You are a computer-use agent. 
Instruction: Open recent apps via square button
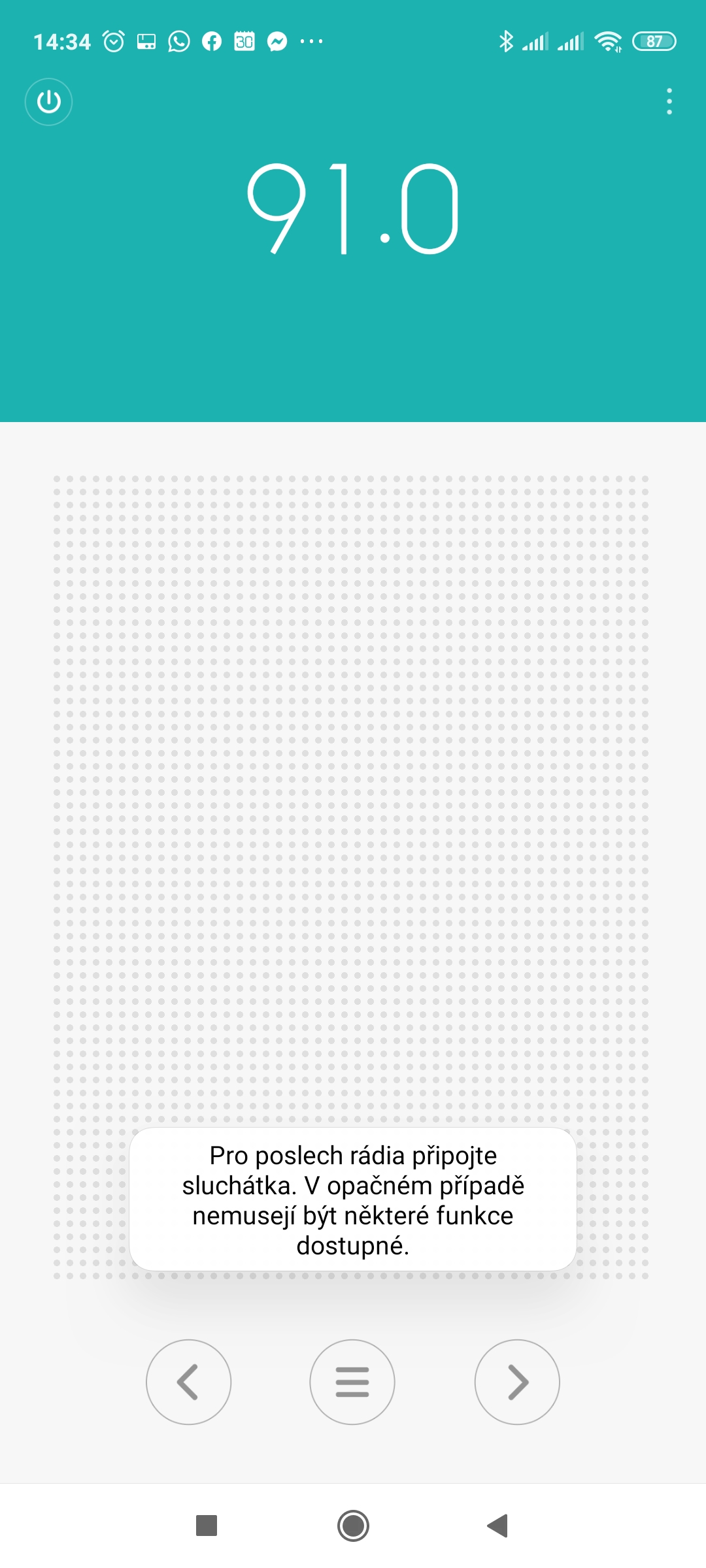(x=207, y=1526)
